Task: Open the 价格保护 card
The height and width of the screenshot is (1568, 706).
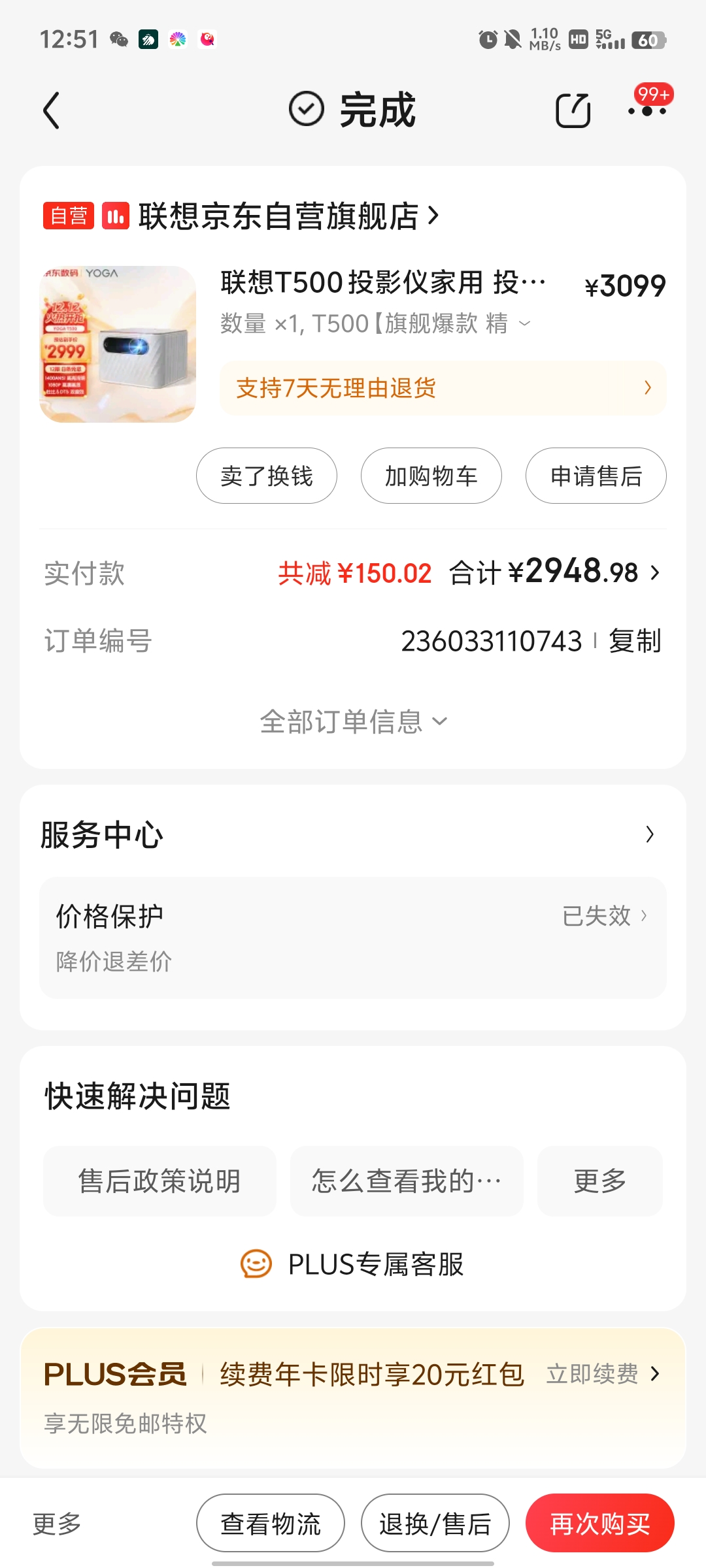Action: pos(353,938)
